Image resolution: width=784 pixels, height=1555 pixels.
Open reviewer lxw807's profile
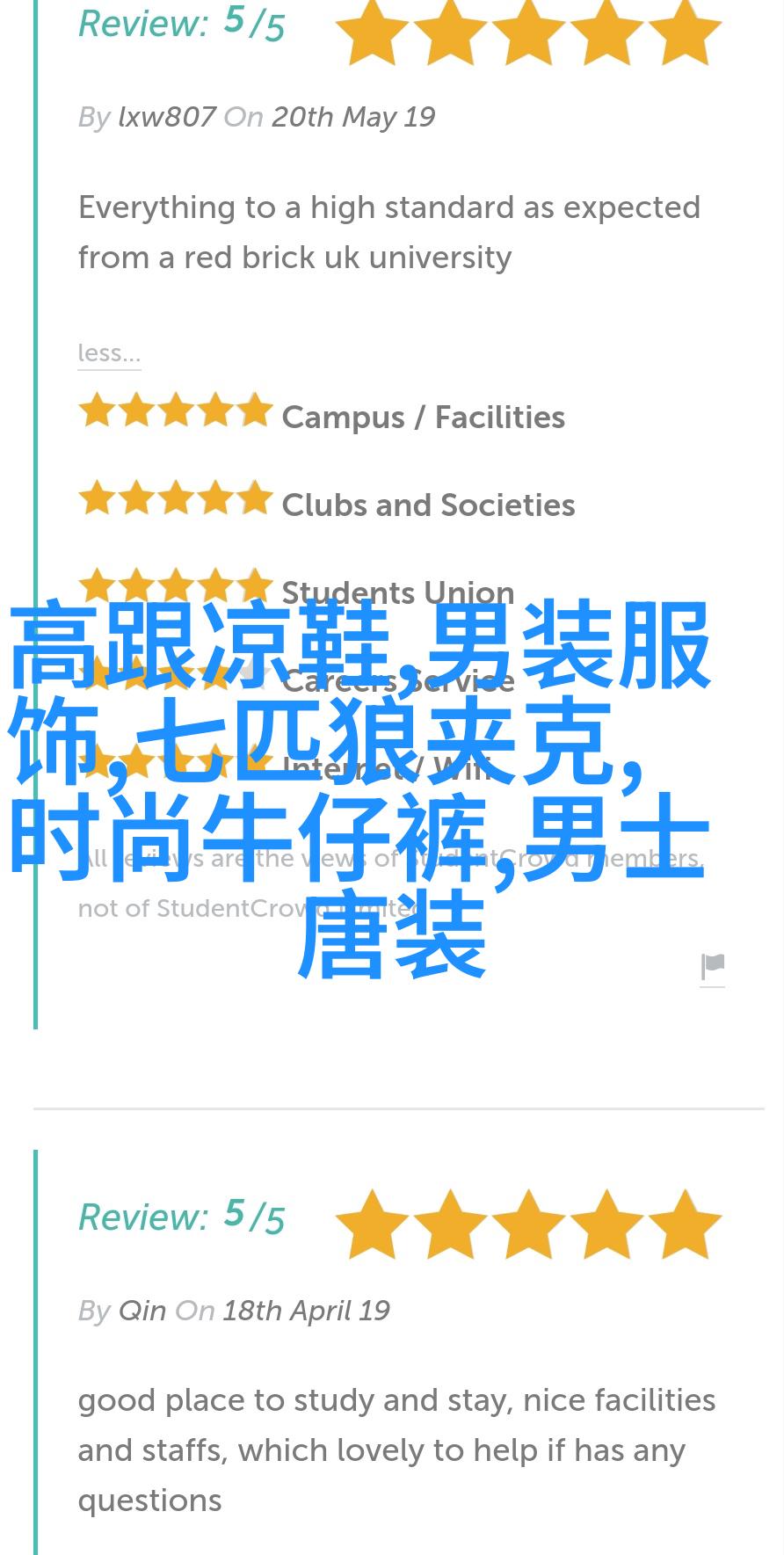166,117
